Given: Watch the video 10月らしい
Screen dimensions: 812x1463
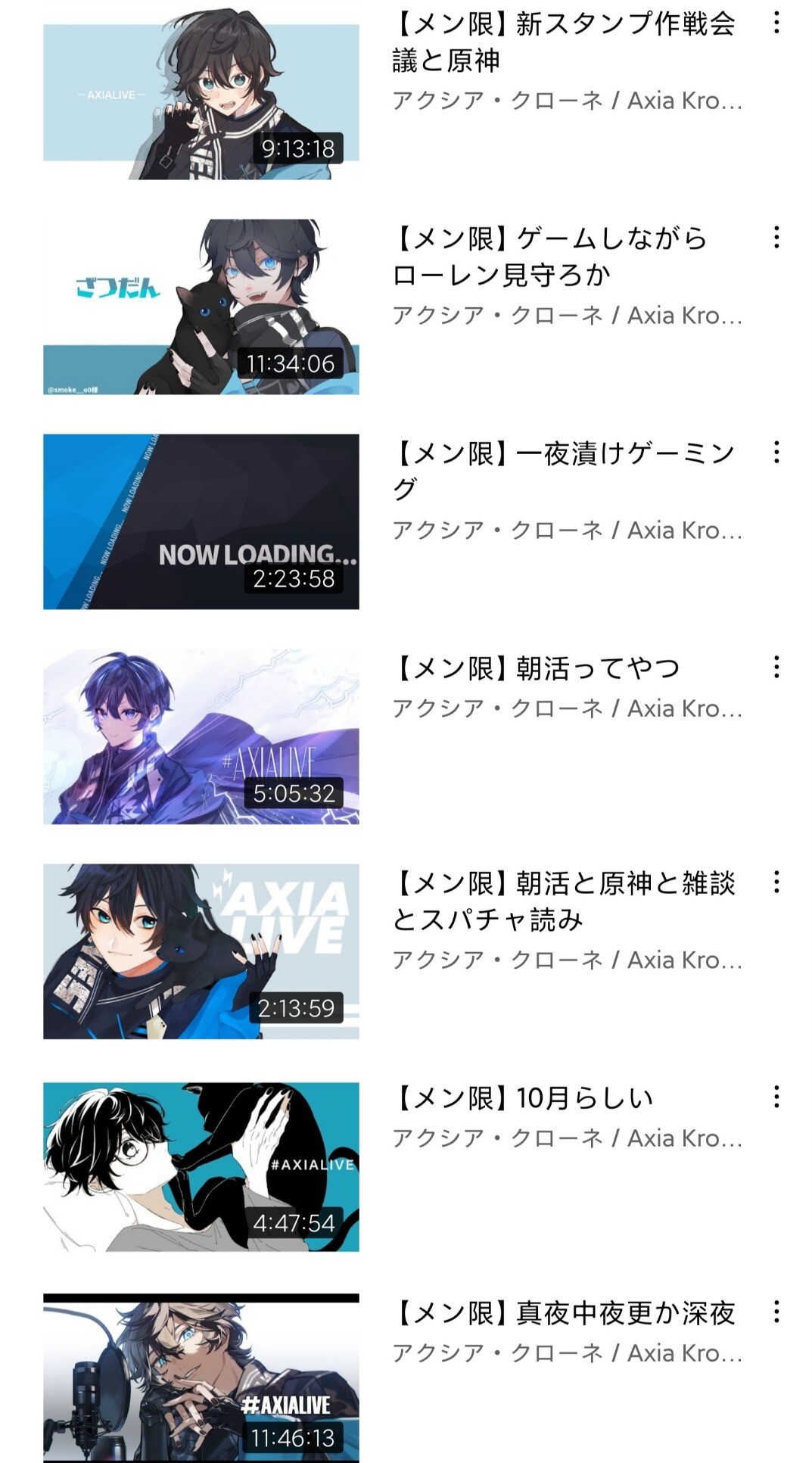Looking at the screenshot, I should (201, 1166).
